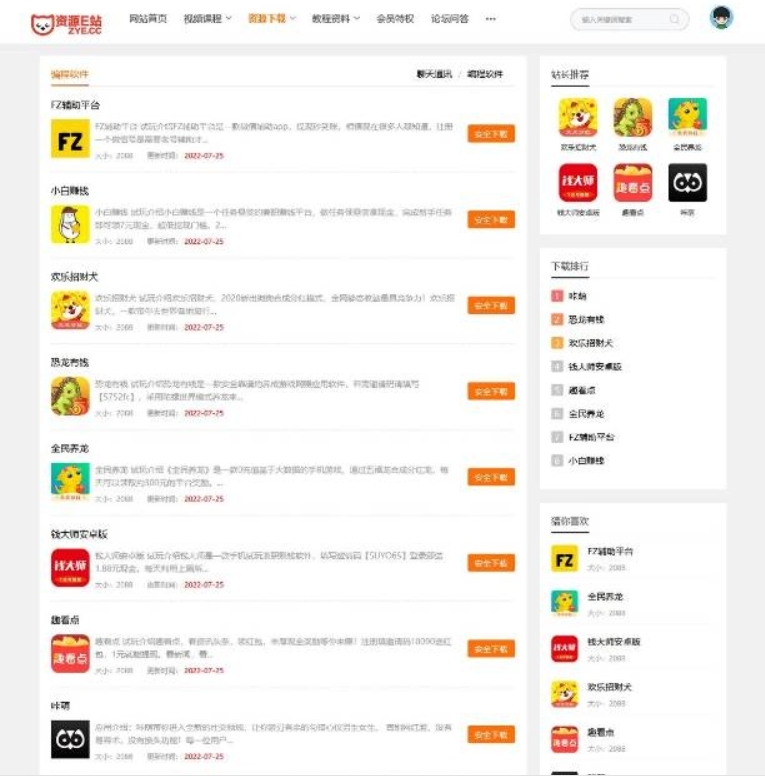Viewport: 765px width, 776px height.
Task: Open 咔萌 in the 下载排行 ranking
Action: 578,296
